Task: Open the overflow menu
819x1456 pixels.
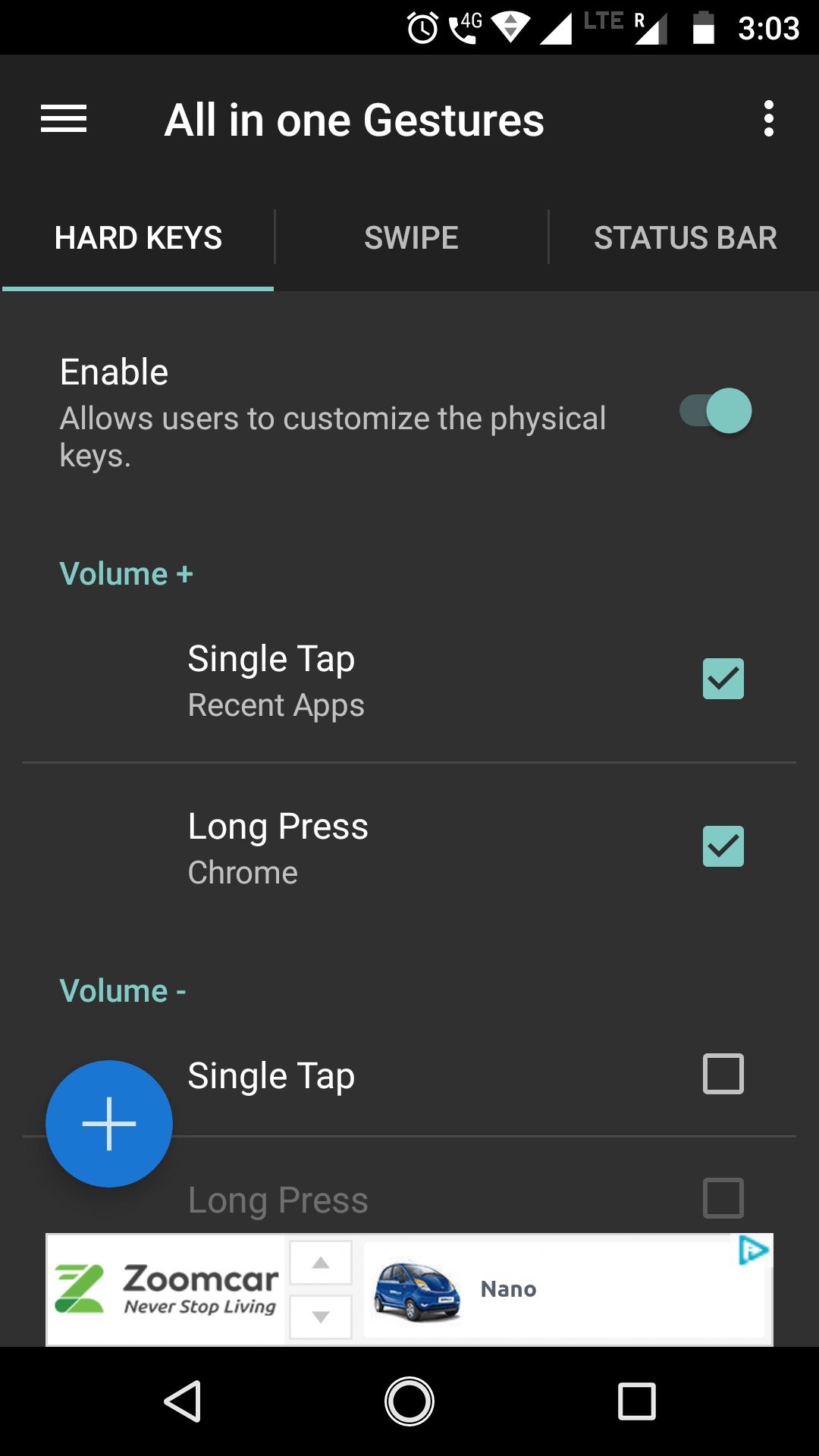Action: point(768,119)
